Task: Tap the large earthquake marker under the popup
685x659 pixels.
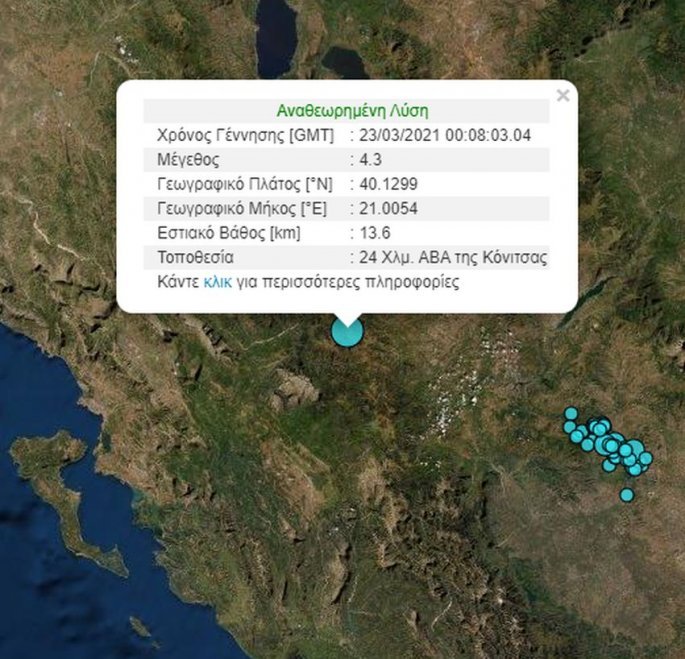Action: coord(347,333)
